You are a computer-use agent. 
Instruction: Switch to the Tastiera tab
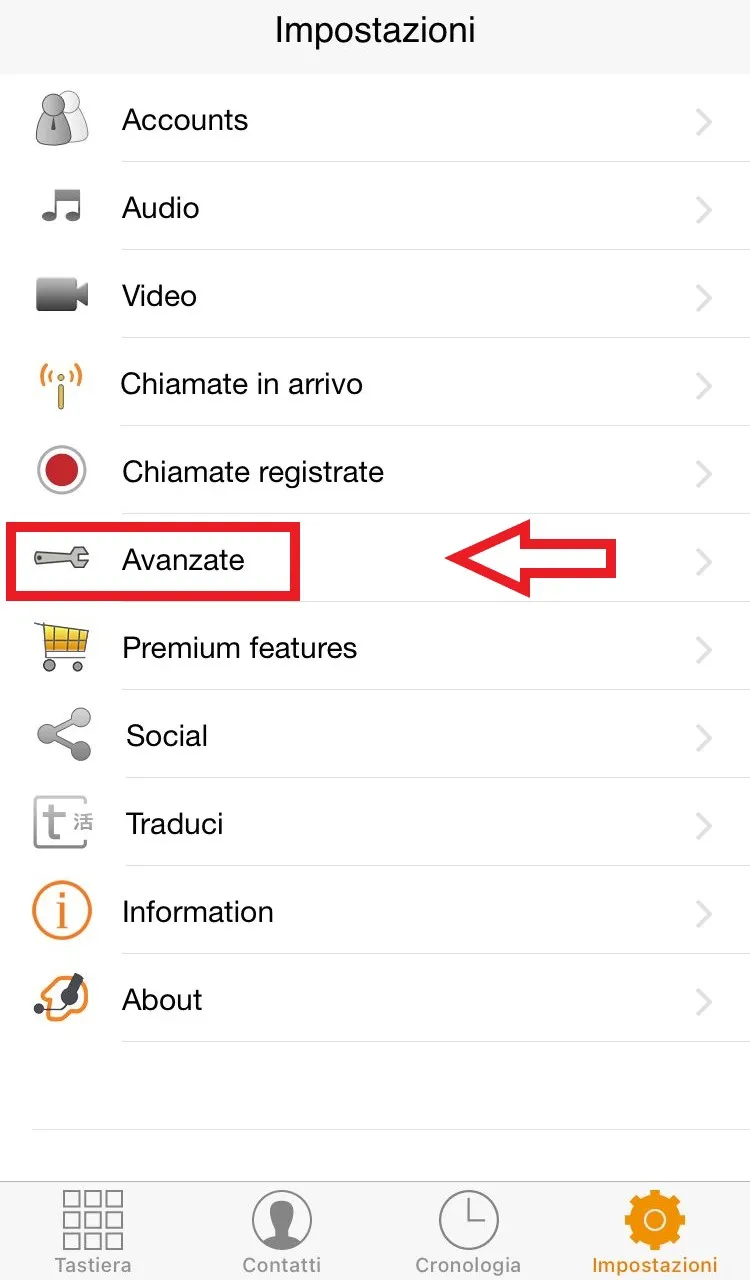(93, 1232)
